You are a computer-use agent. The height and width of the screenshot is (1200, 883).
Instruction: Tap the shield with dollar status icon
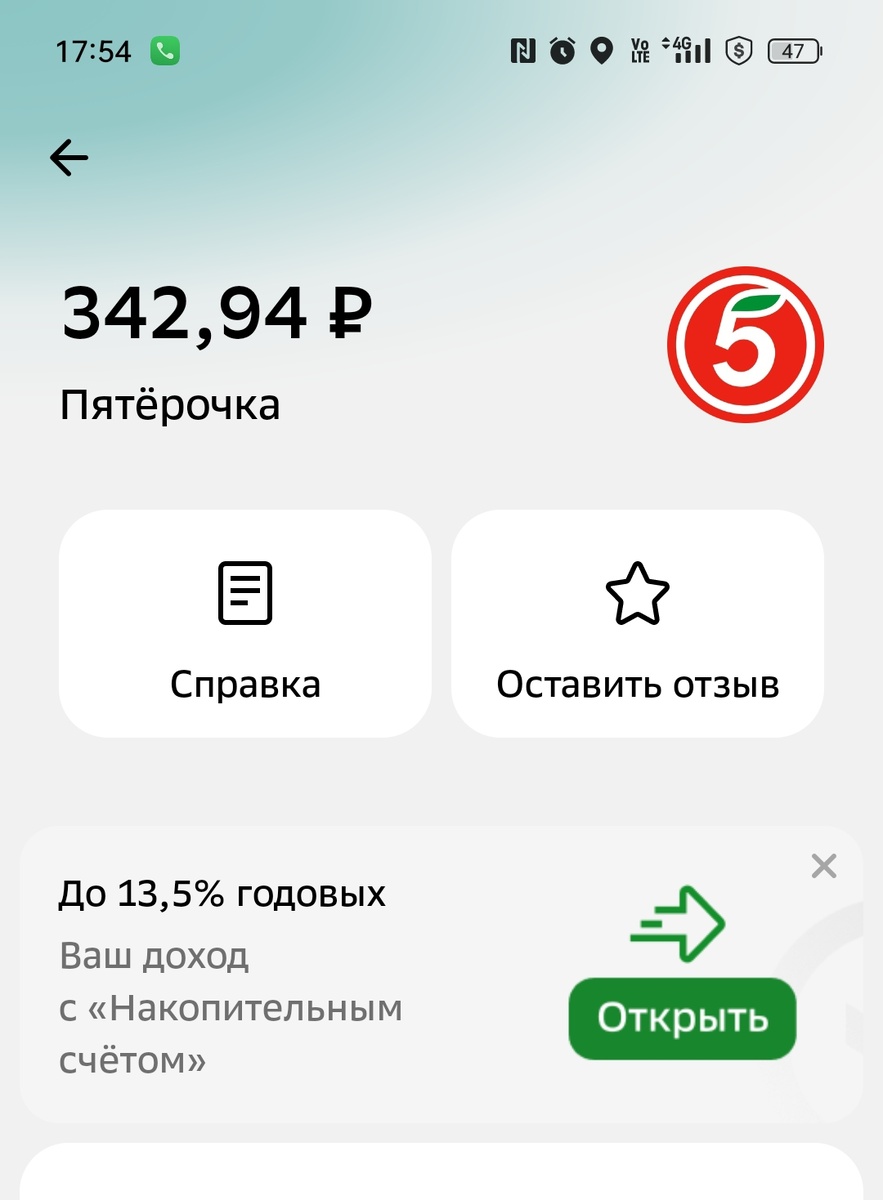(737, 50)
